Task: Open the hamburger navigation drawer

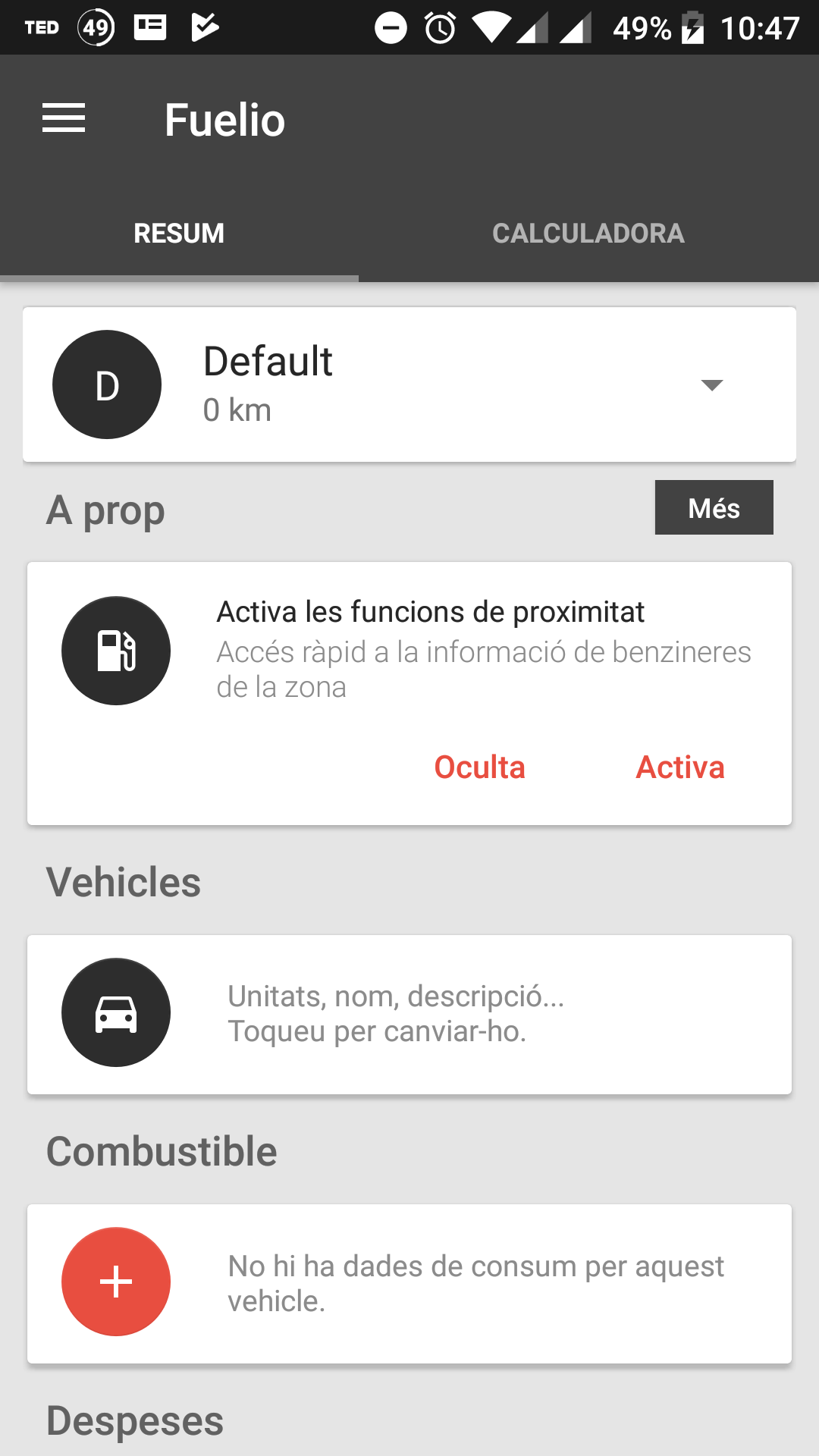Action: click(64, 119)
